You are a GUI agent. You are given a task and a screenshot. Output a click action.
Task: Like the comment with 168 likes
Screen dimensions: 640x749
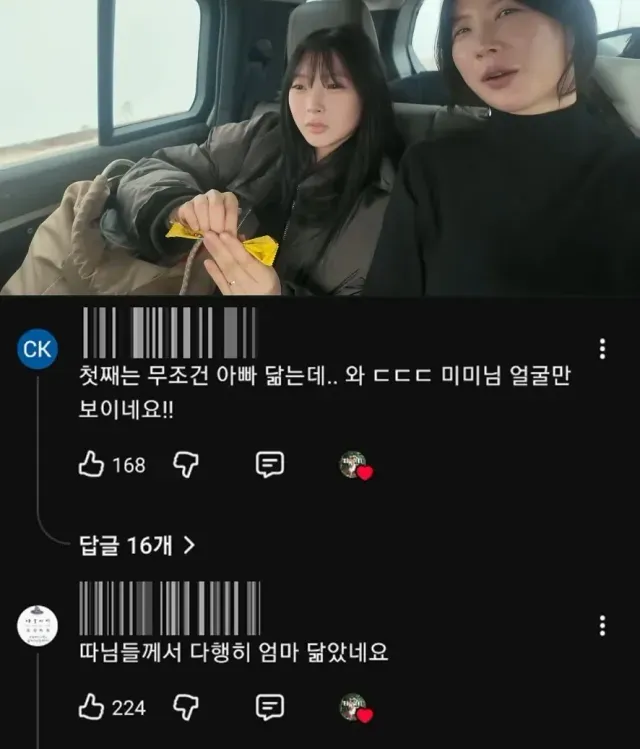(x=91, y=464)
